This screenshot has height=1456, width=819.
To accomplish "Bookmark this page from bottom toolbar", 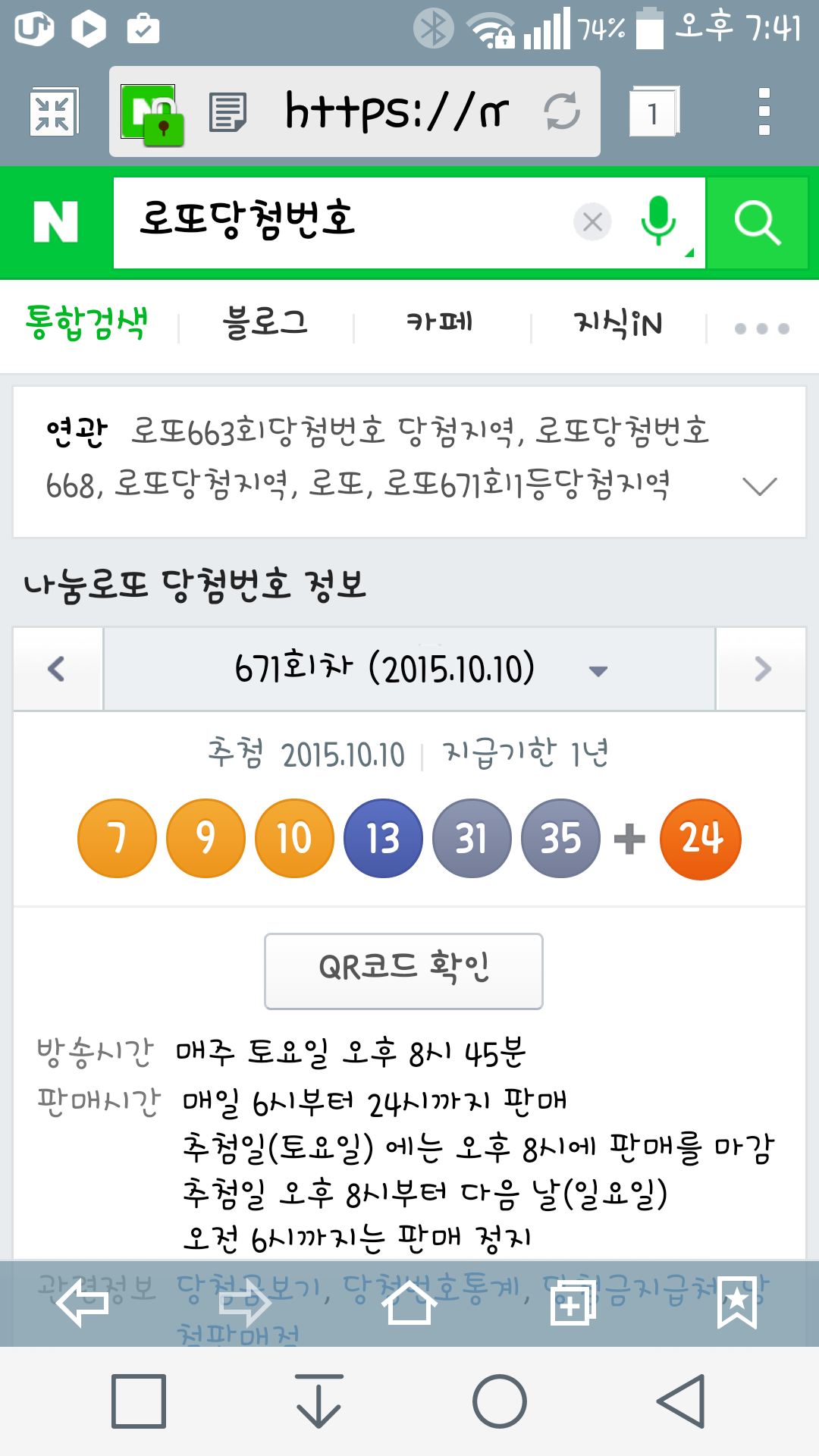I will pos(737,1303).
